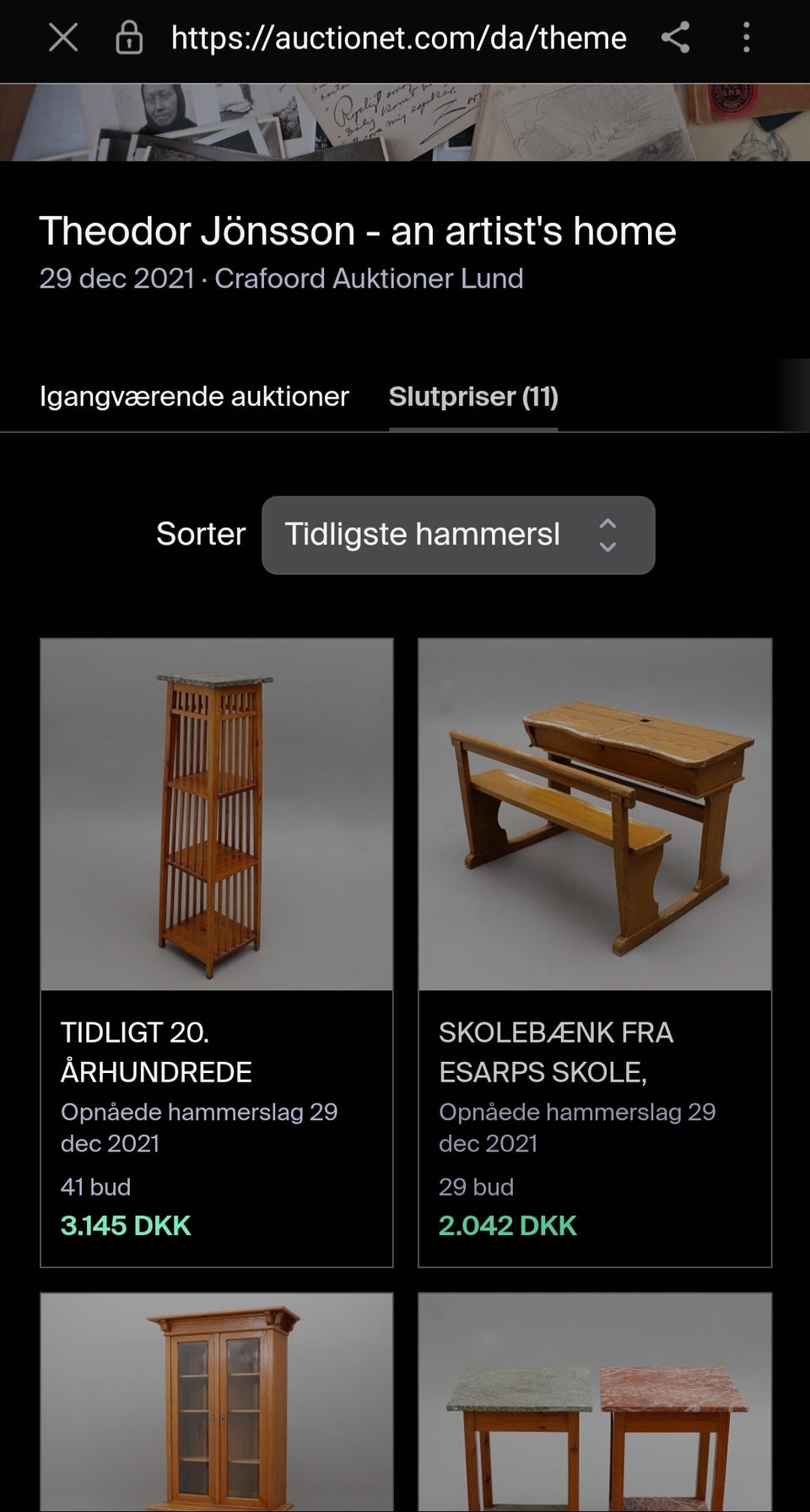
Task: Tap the green '3.145 DKK' price text
Action: point(124,1224)
